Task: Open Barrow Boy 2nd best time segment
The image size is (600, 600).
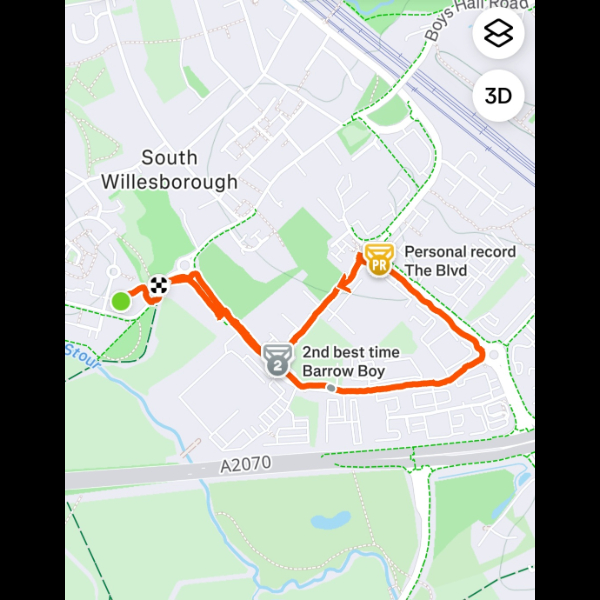Action: (277, 360)
